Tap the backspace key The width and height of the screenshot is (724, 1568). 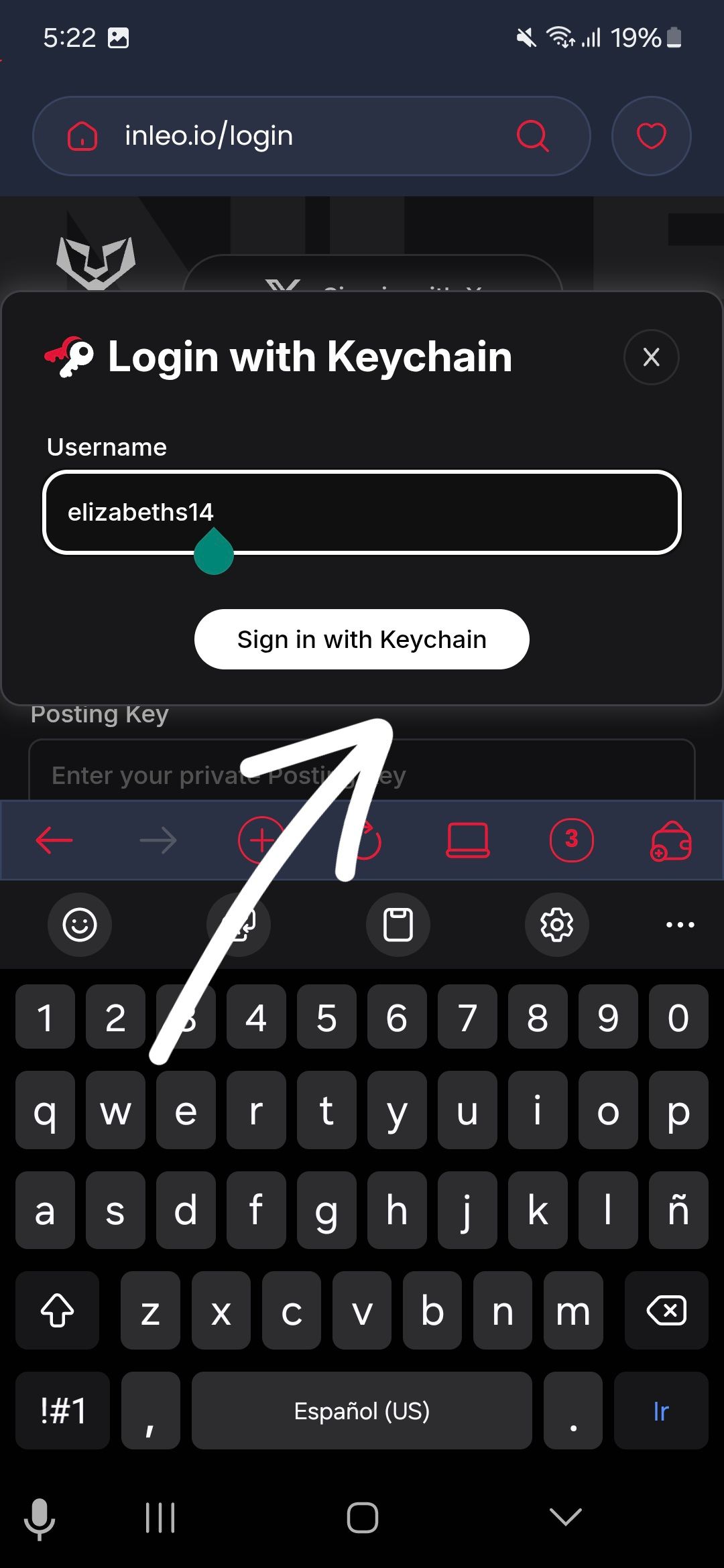pos(666,1311)
